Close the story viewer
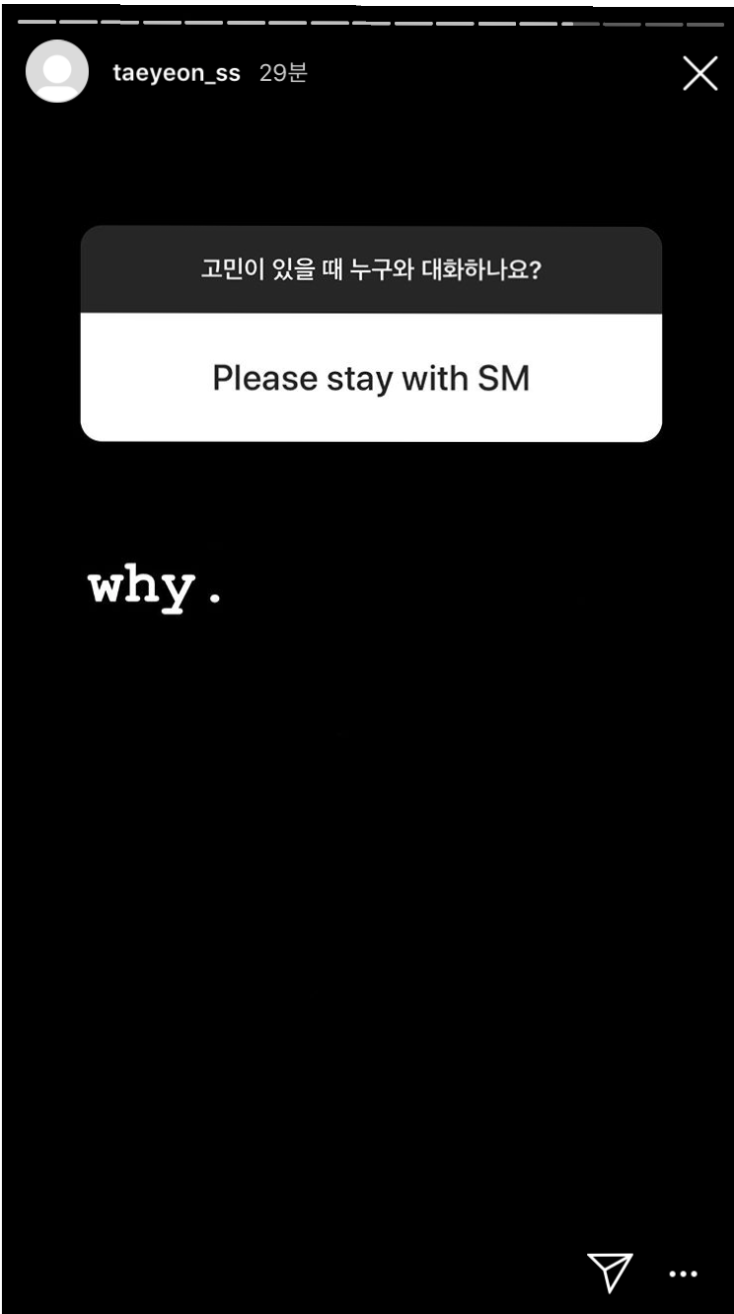734x1314 pixels. pyautogui.click(x=700, y=74)
